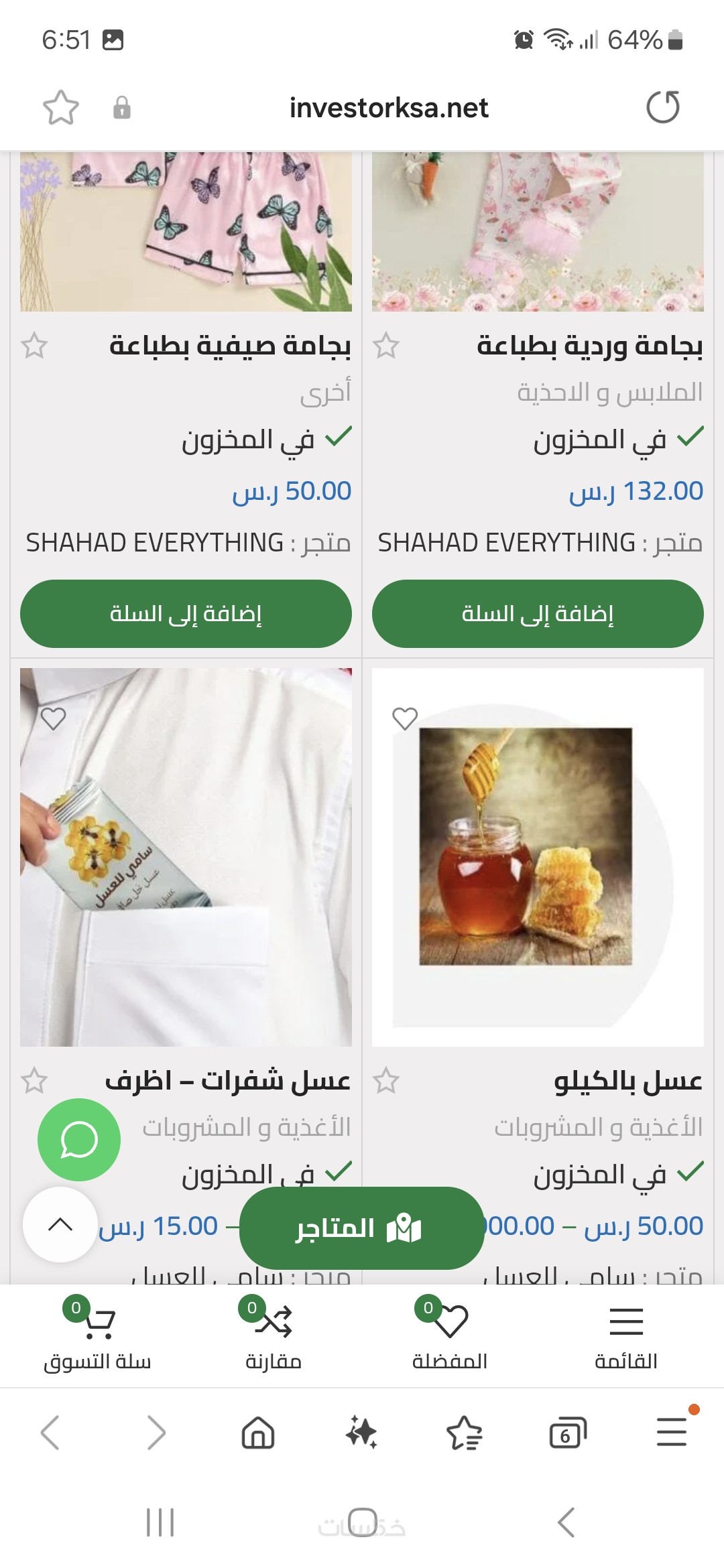Favorite the عسل شفرات – اظرف product
This screenshot has width=724, height=1568.
click(x=54, y=718)
